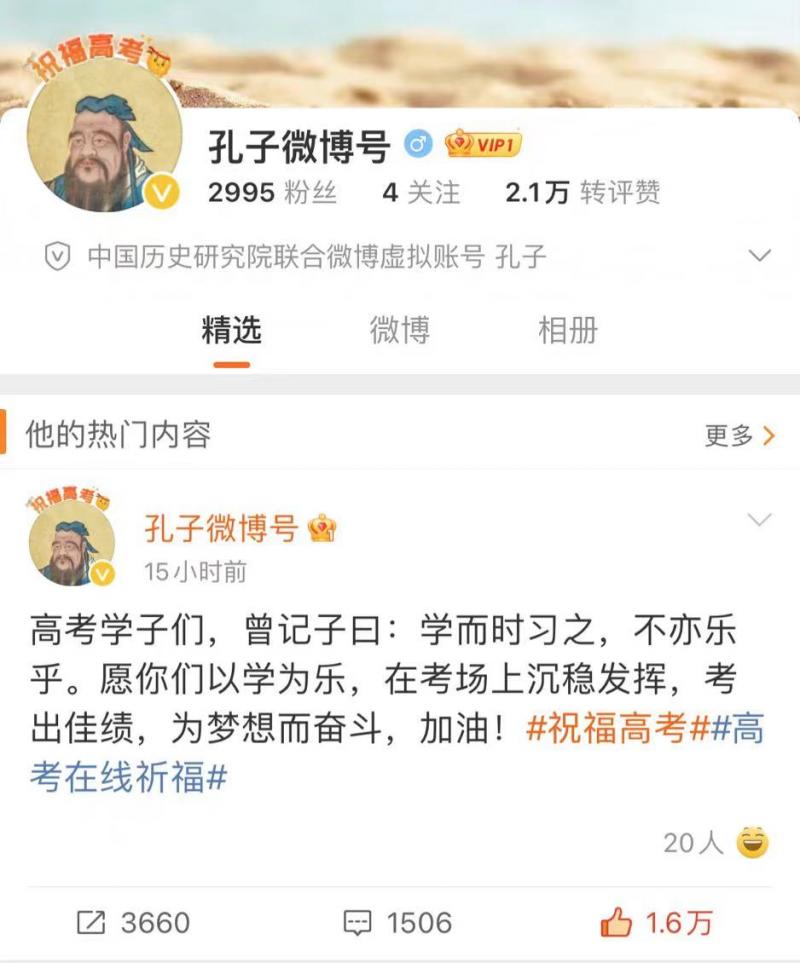
Task: Open 更多 hot content
Action: click(x=739, y=435)
